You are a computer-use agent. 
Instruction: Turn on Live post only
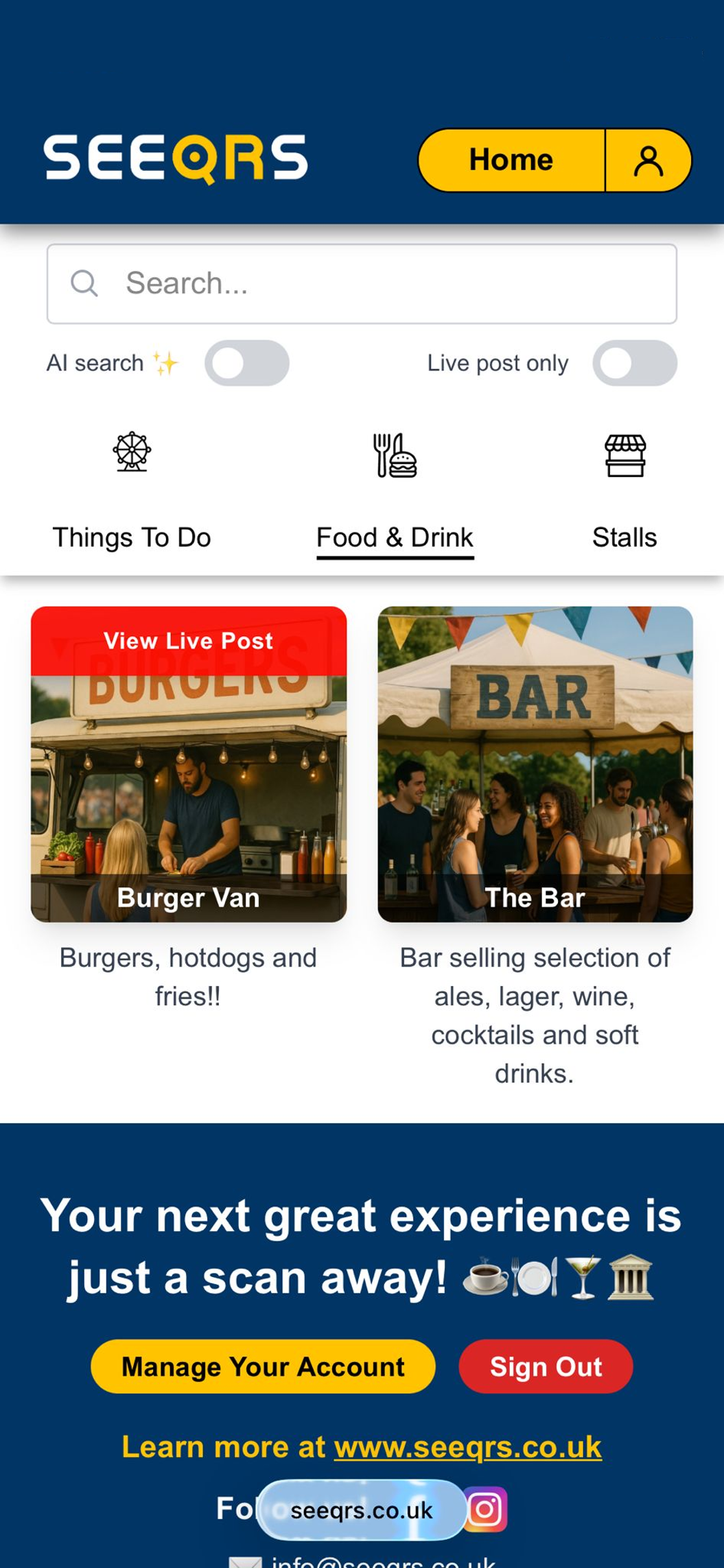[635, 363]
